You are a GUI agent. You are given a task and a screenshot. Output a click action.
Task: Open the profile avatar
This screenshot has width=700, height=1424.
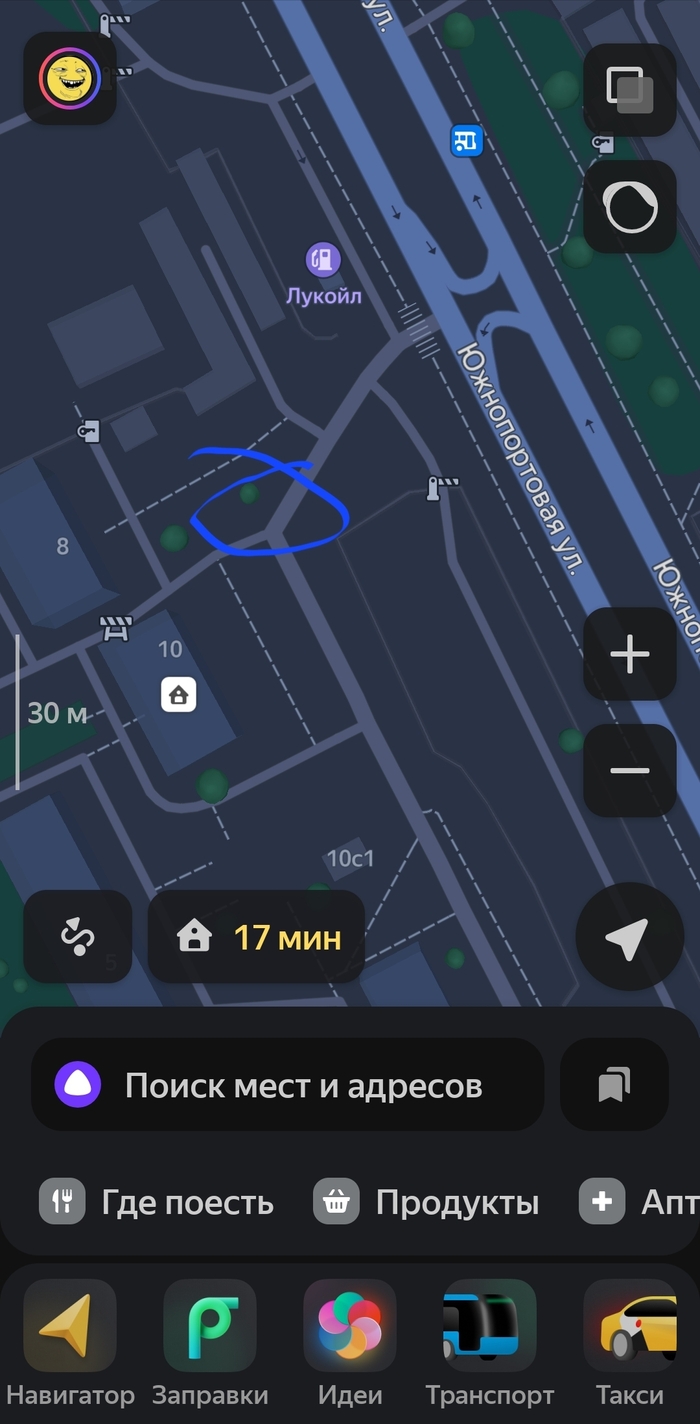pos(69,78)
